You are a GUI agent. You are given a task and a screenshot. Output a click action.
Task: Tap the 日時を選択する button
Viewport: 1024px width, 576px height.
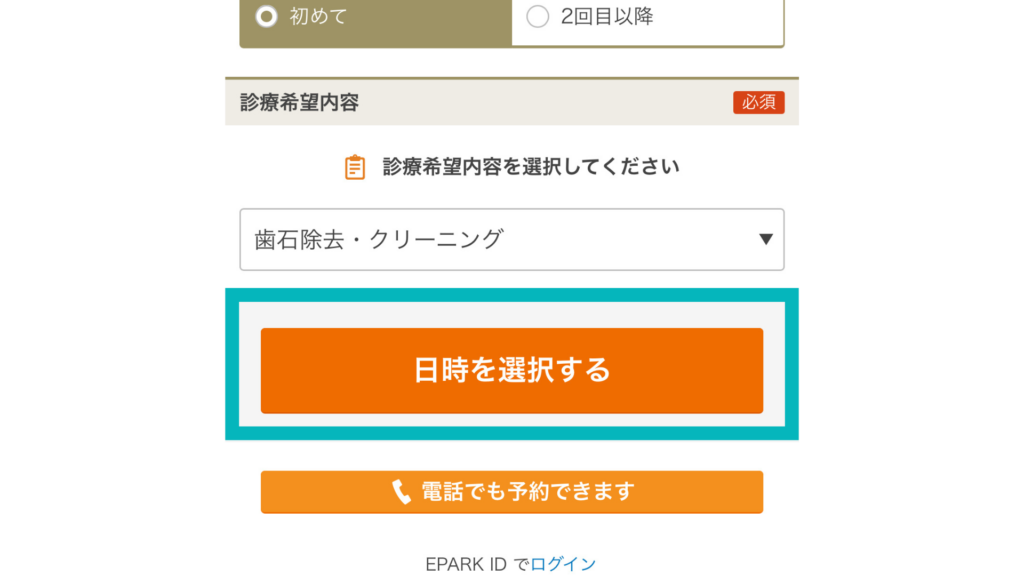(x=511, y=370)
